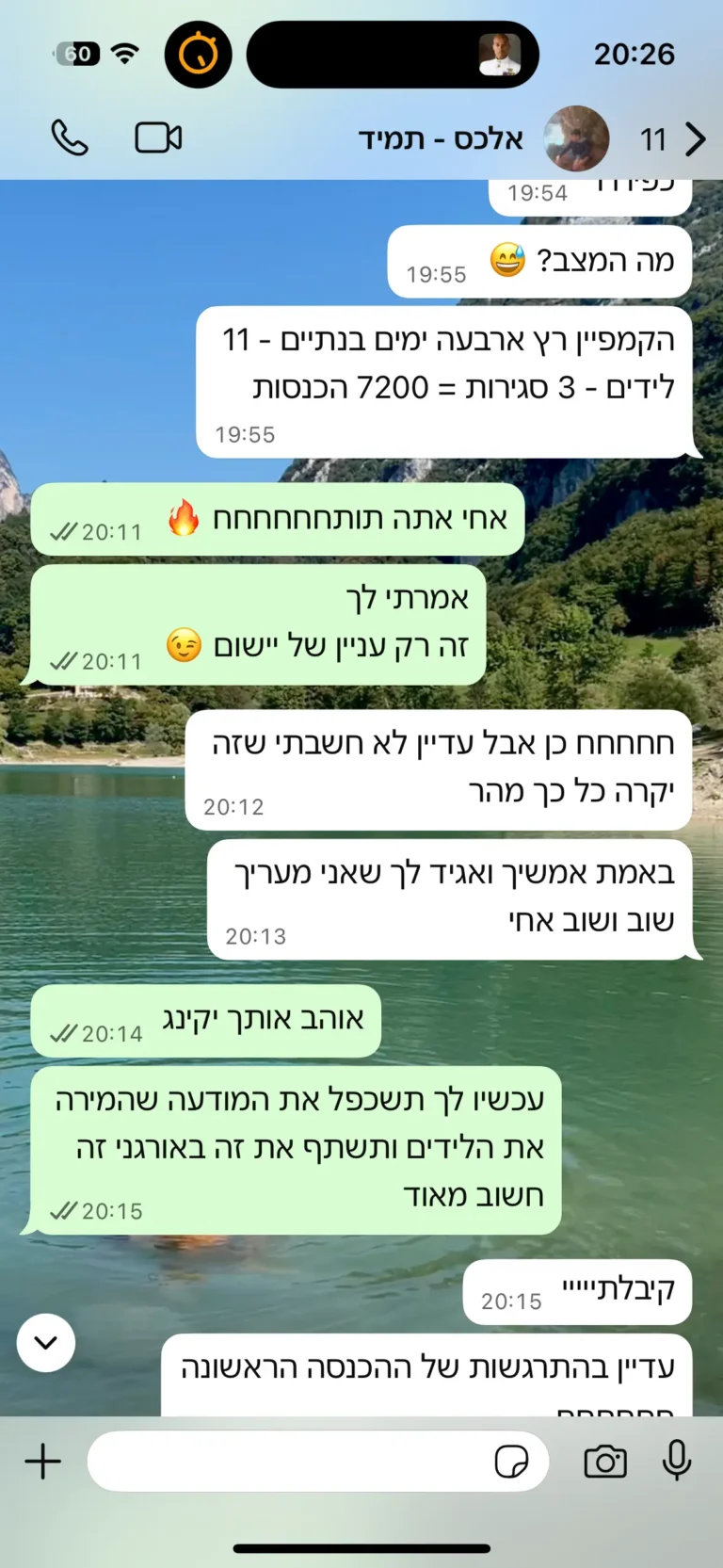Jump to the latest message with the down arrow

point(46,1342)
